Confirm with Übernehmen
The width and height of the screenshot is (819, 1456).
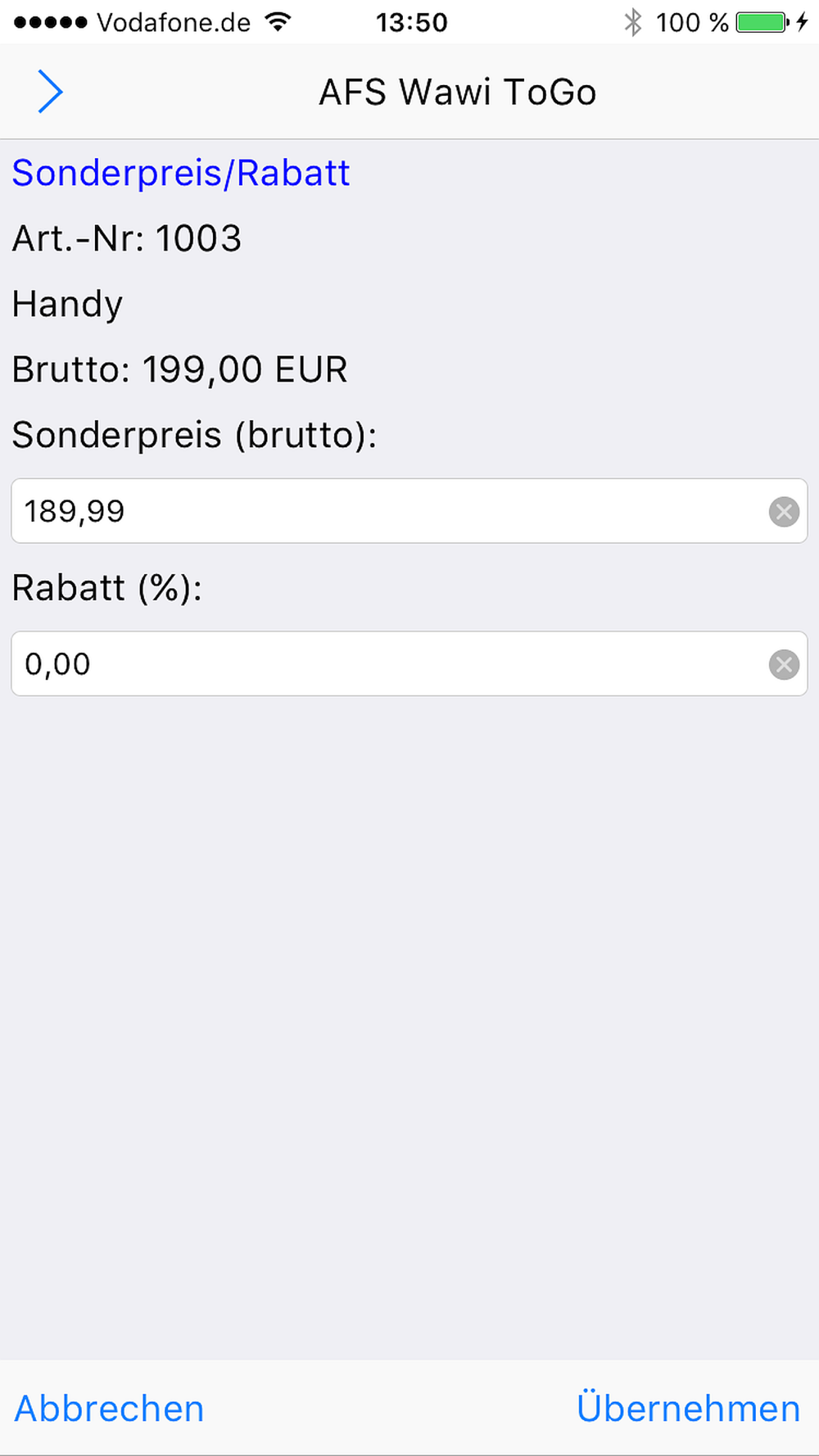coord(688,1409)
